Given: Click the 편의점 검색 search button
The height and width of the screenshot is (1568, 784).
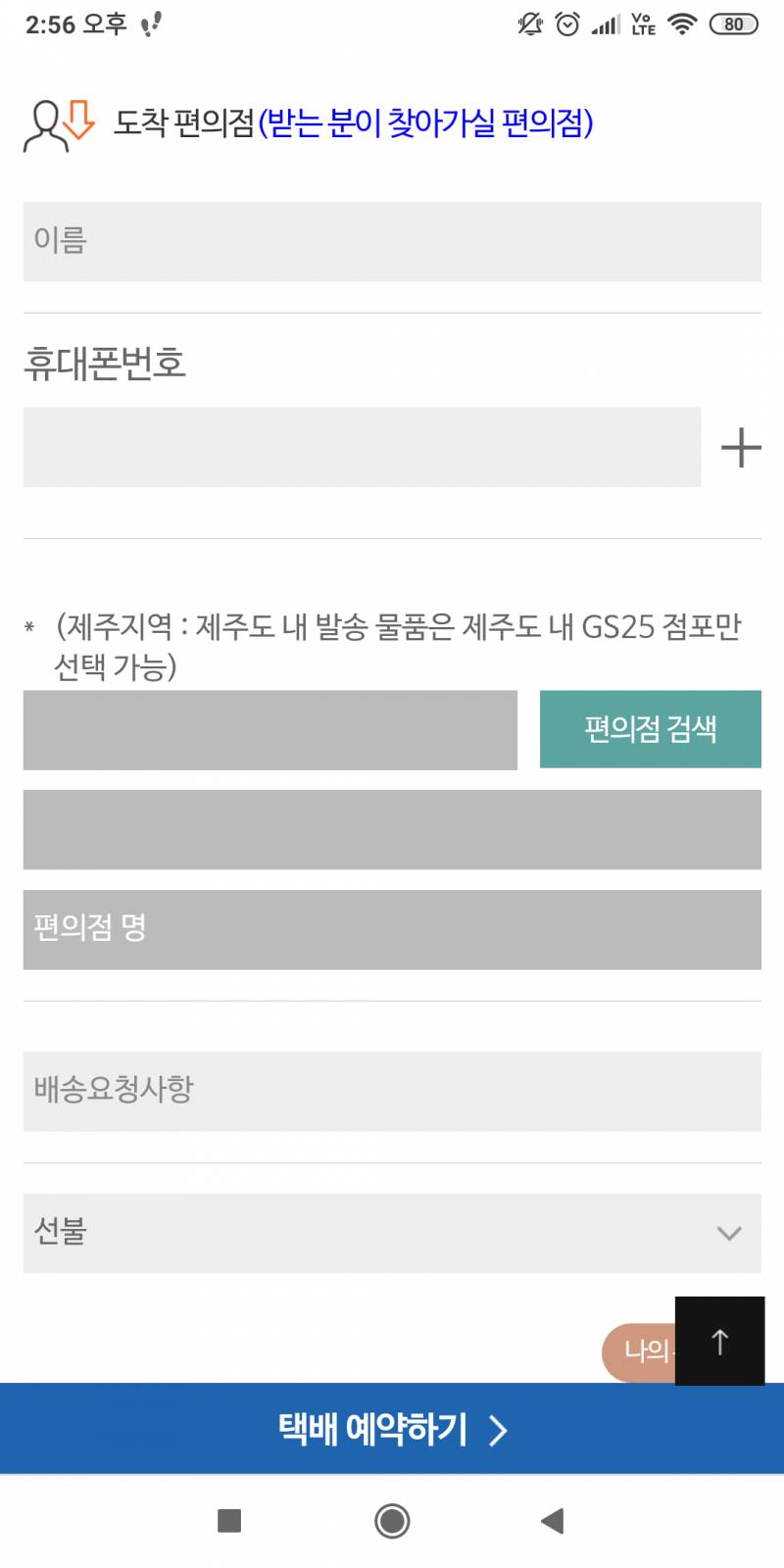Looking at the screenshot, I should point(651,728).
